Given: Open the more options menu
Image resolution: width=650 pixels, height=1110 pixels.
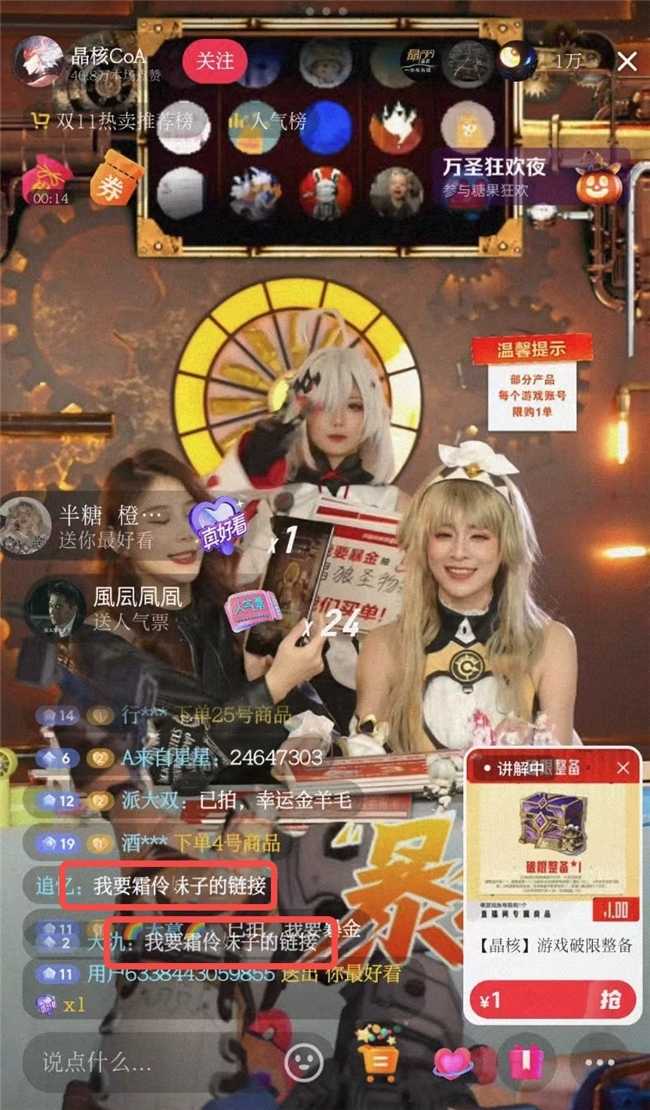Looking at the screenshot, I should [600, 1061].
